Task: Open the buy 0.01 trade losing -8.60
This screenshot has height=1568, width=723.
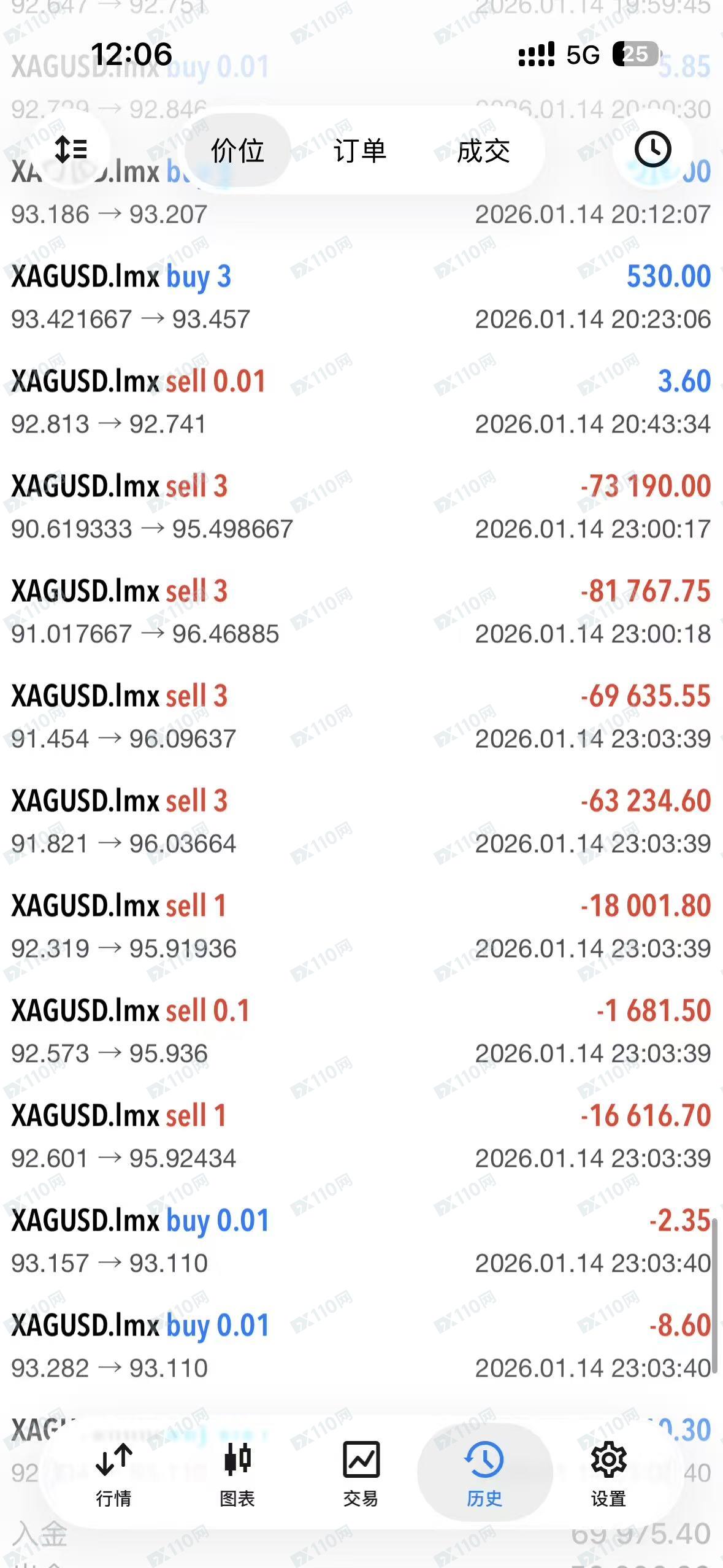Action: [361, 1347]
